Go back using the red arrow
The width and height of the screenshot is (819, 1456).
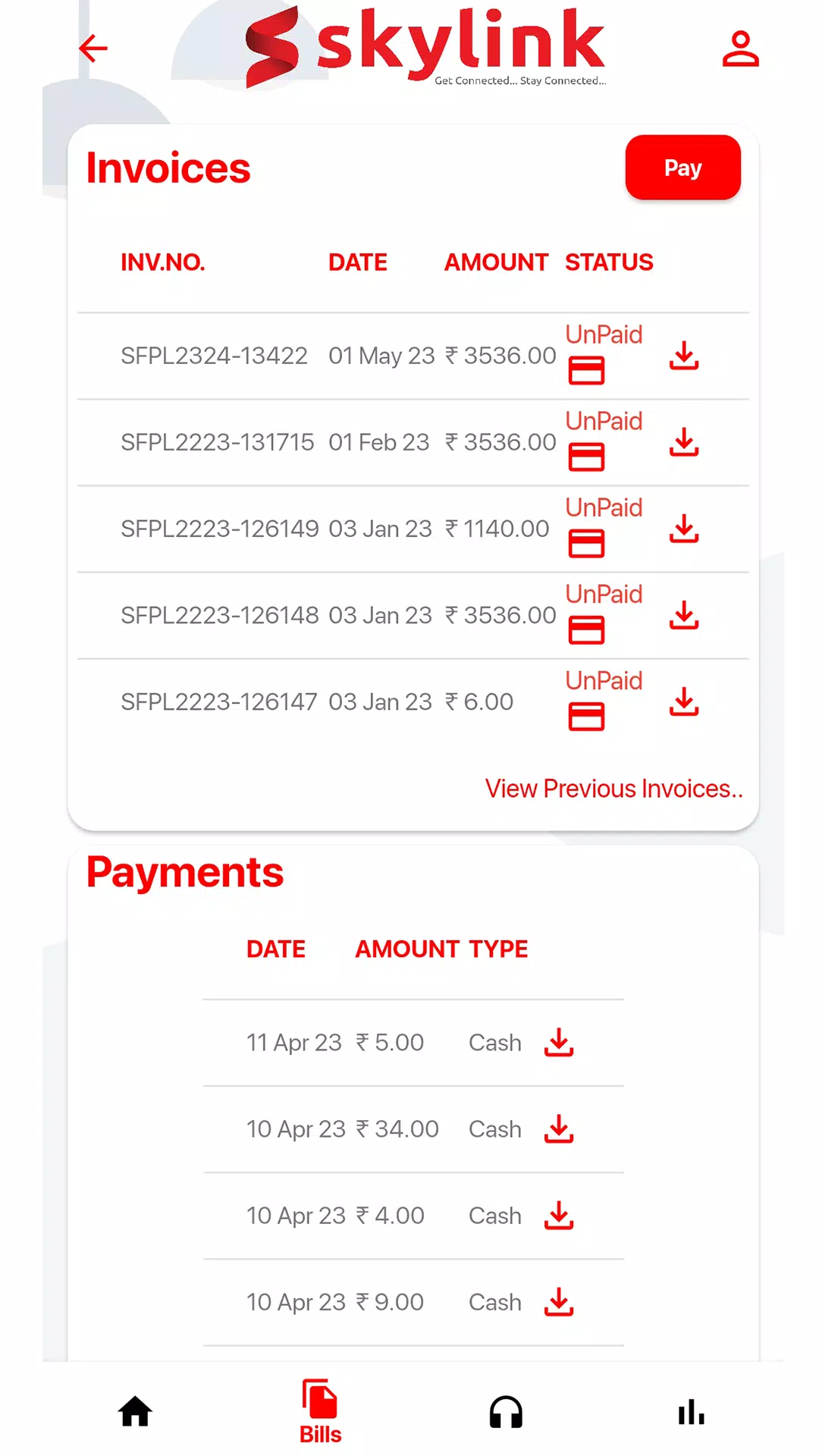93,49
